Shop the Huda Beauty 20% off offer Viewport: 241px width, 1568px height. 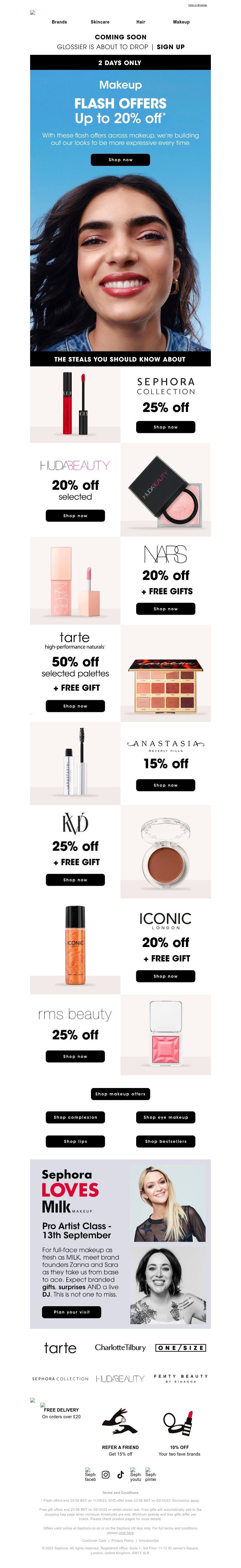point(76,516)
